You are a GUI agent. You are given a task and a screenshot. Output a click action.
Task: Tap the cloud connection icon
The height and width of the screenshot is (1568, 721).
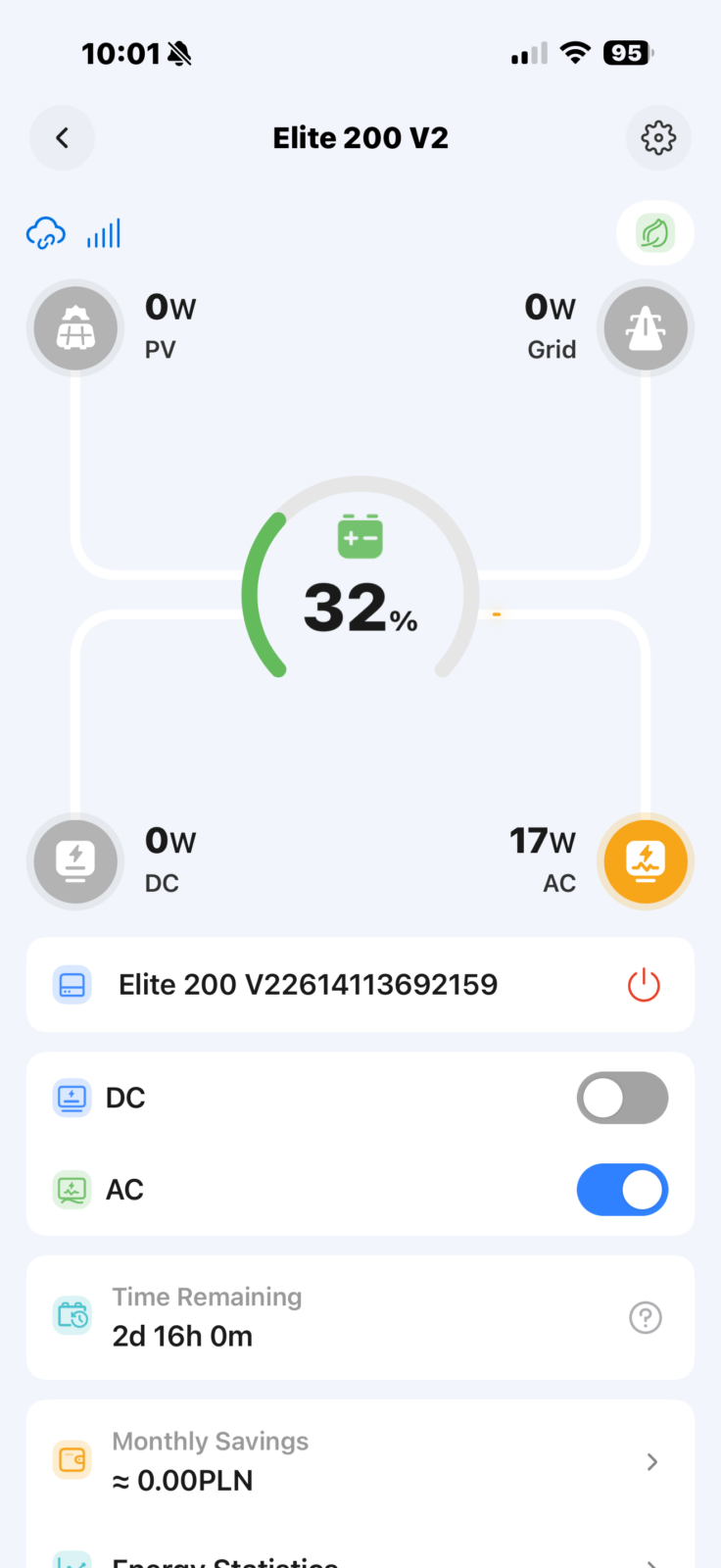(x=45, y=234)
